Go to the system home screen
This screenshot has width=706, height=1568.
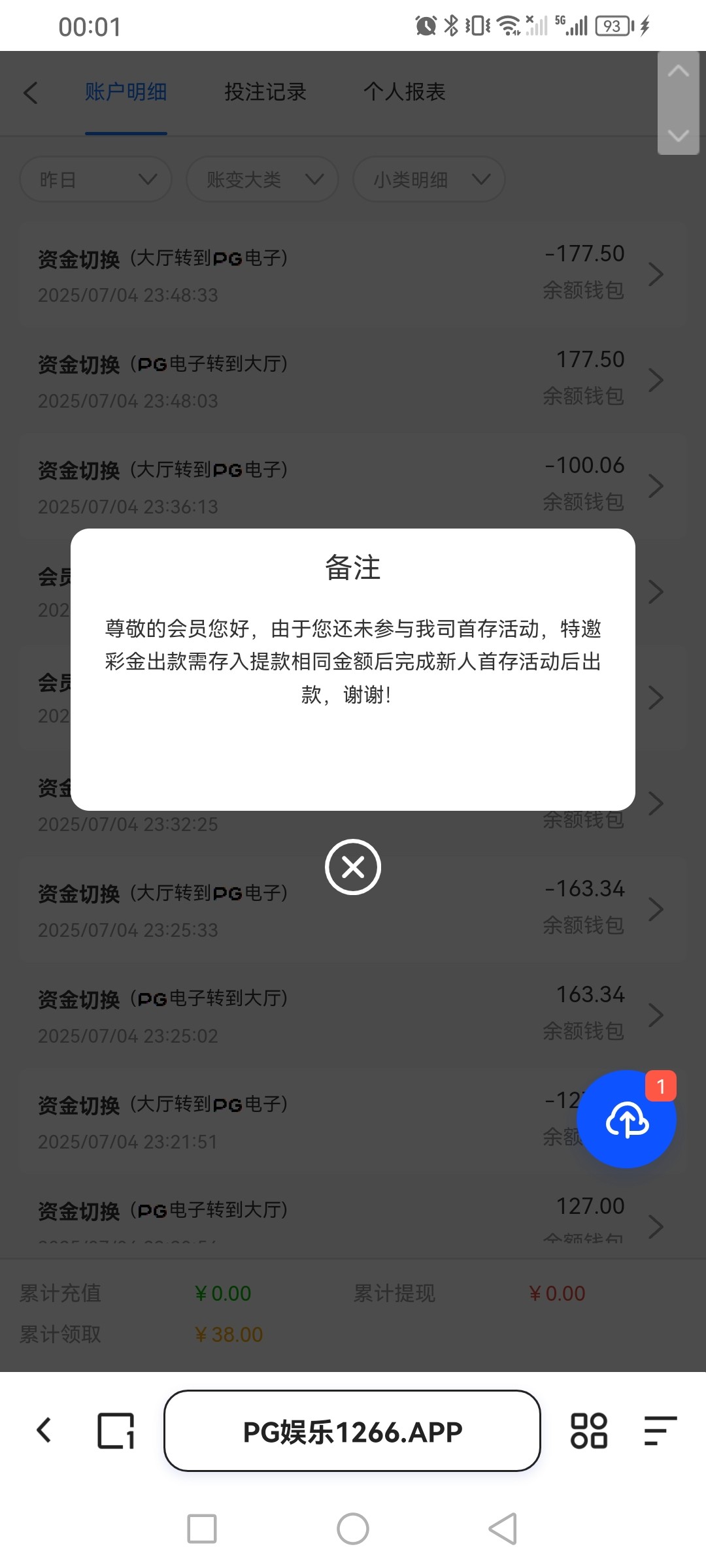[x=353, y=1529]
